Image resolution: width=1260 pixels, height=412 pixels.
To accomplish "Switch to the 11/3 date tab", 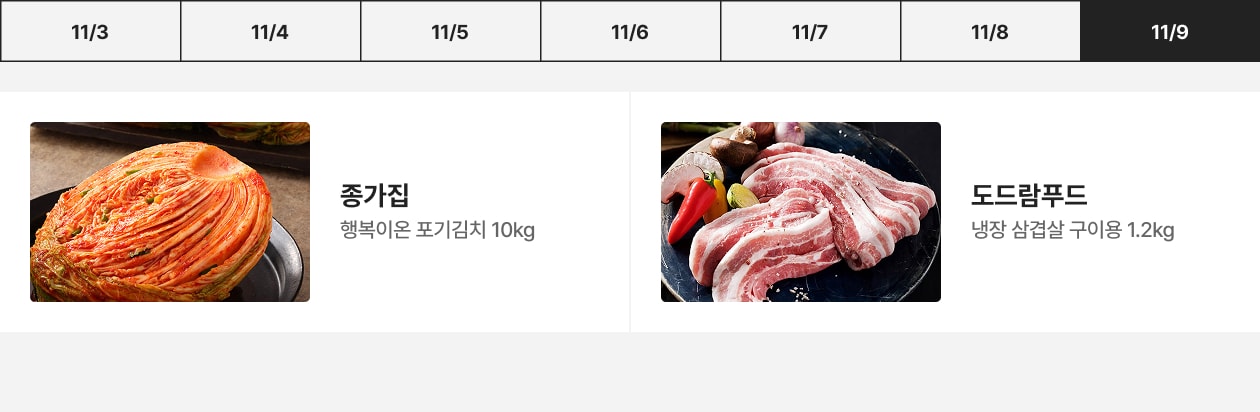I will tap(90, 32).
